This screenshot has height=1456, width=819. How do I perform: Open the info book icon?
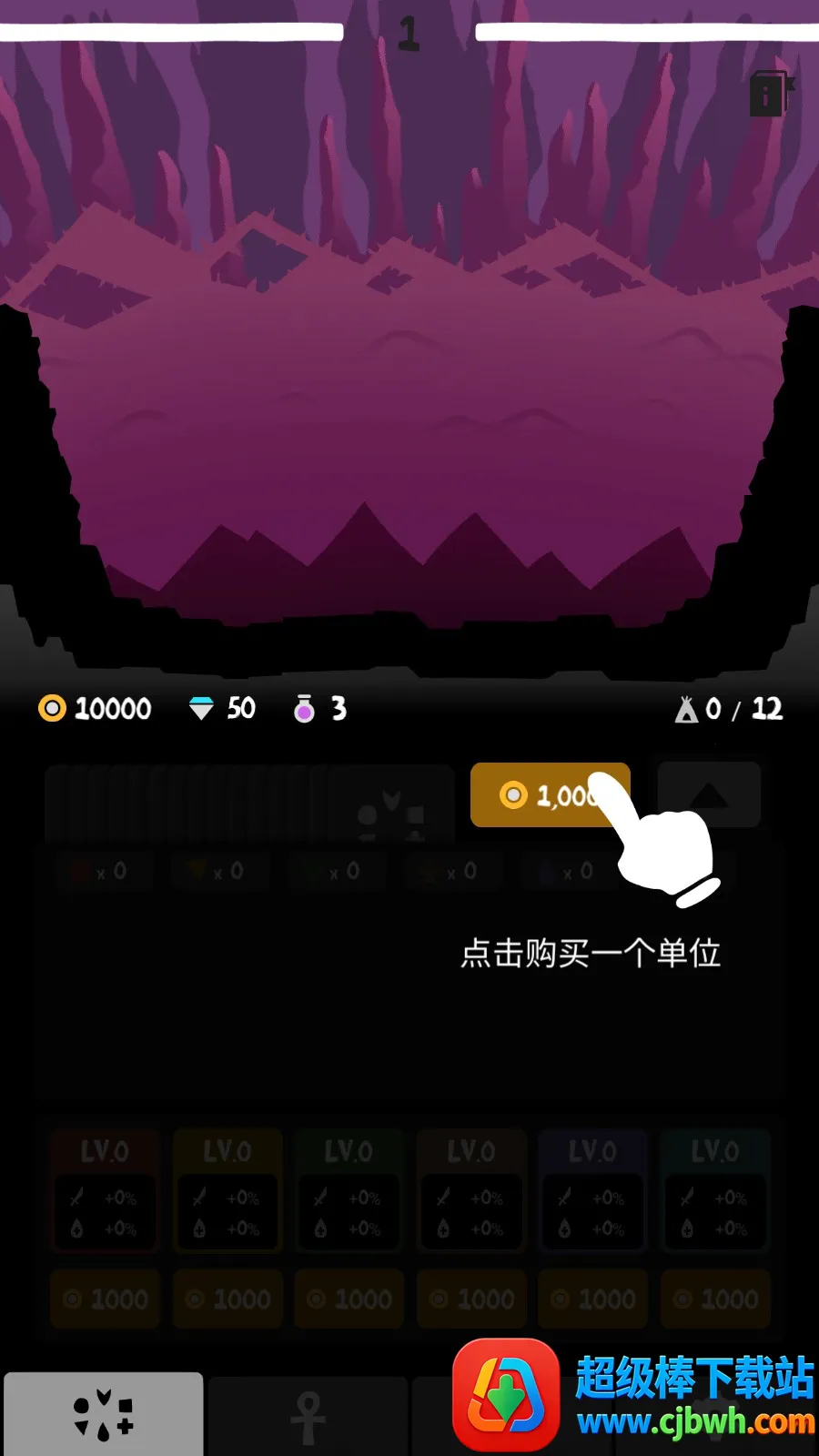[769, 94]
